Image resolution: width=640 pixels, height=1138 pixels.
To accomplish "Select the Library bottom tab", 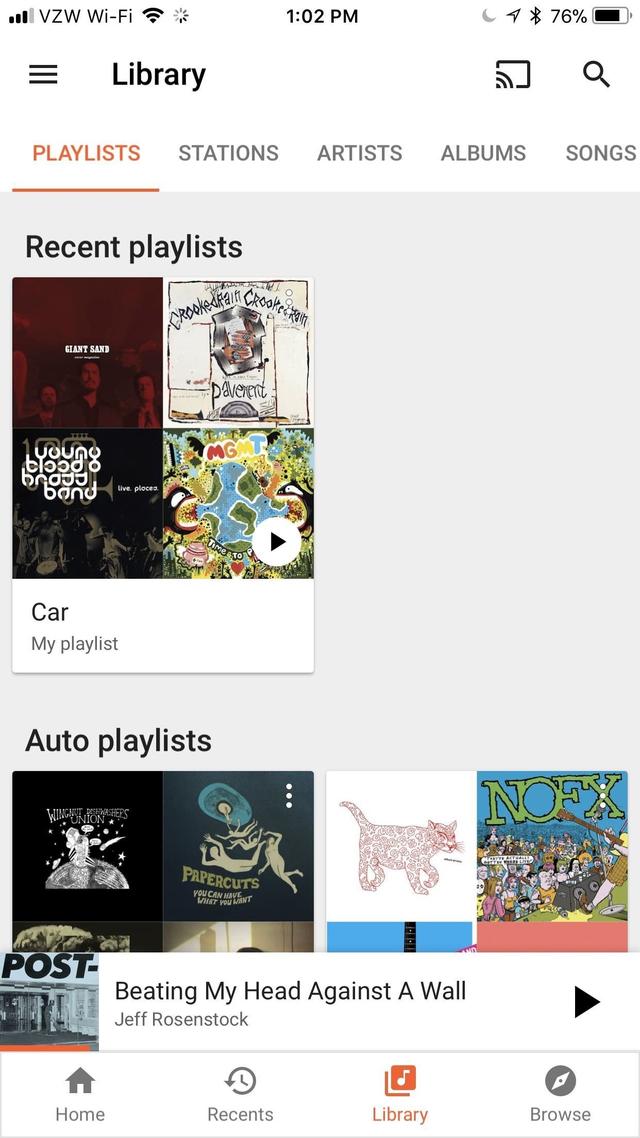I will (x=400, y=1095).
